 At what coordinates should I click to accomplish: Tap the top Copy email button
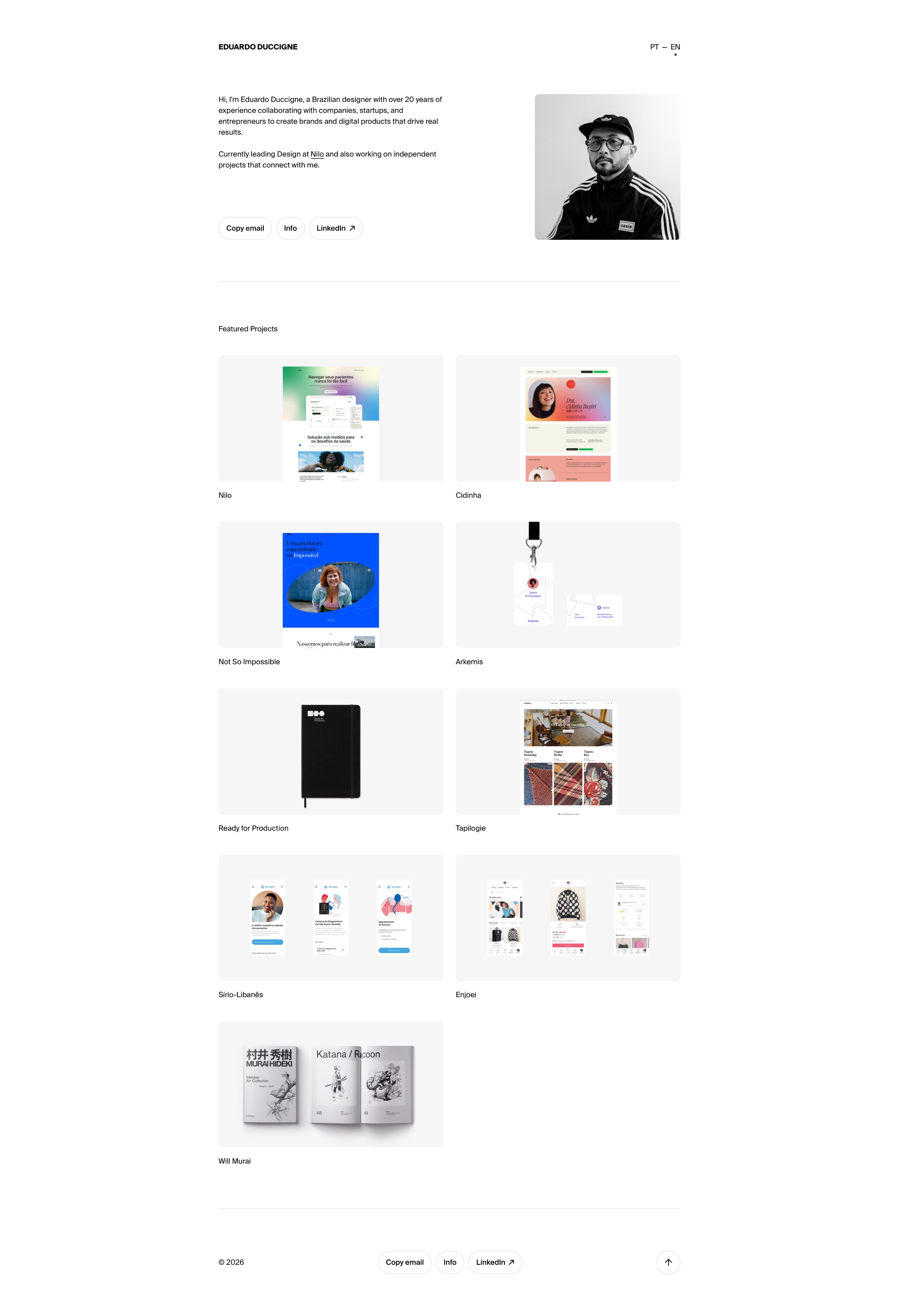coord(245,228)
